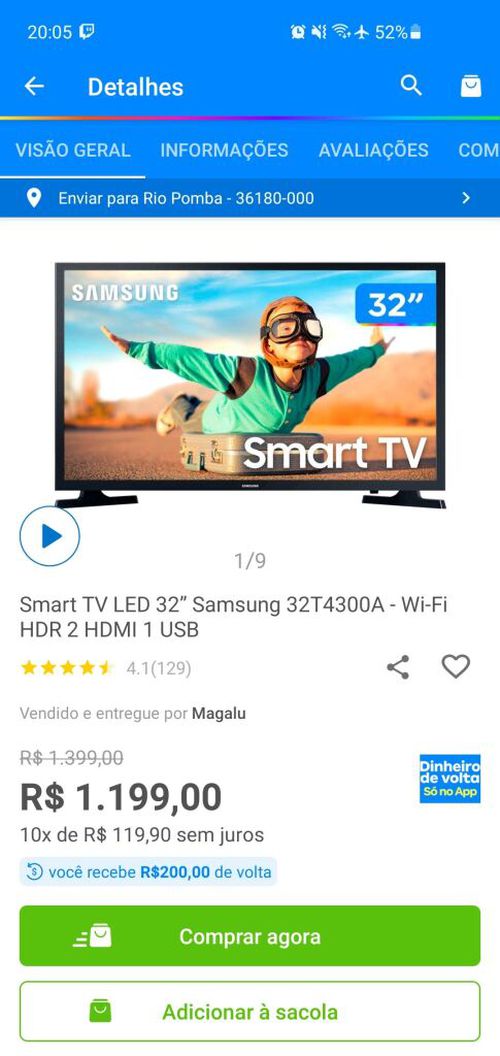Select the Visão Geral tab

tap(73, 150)
